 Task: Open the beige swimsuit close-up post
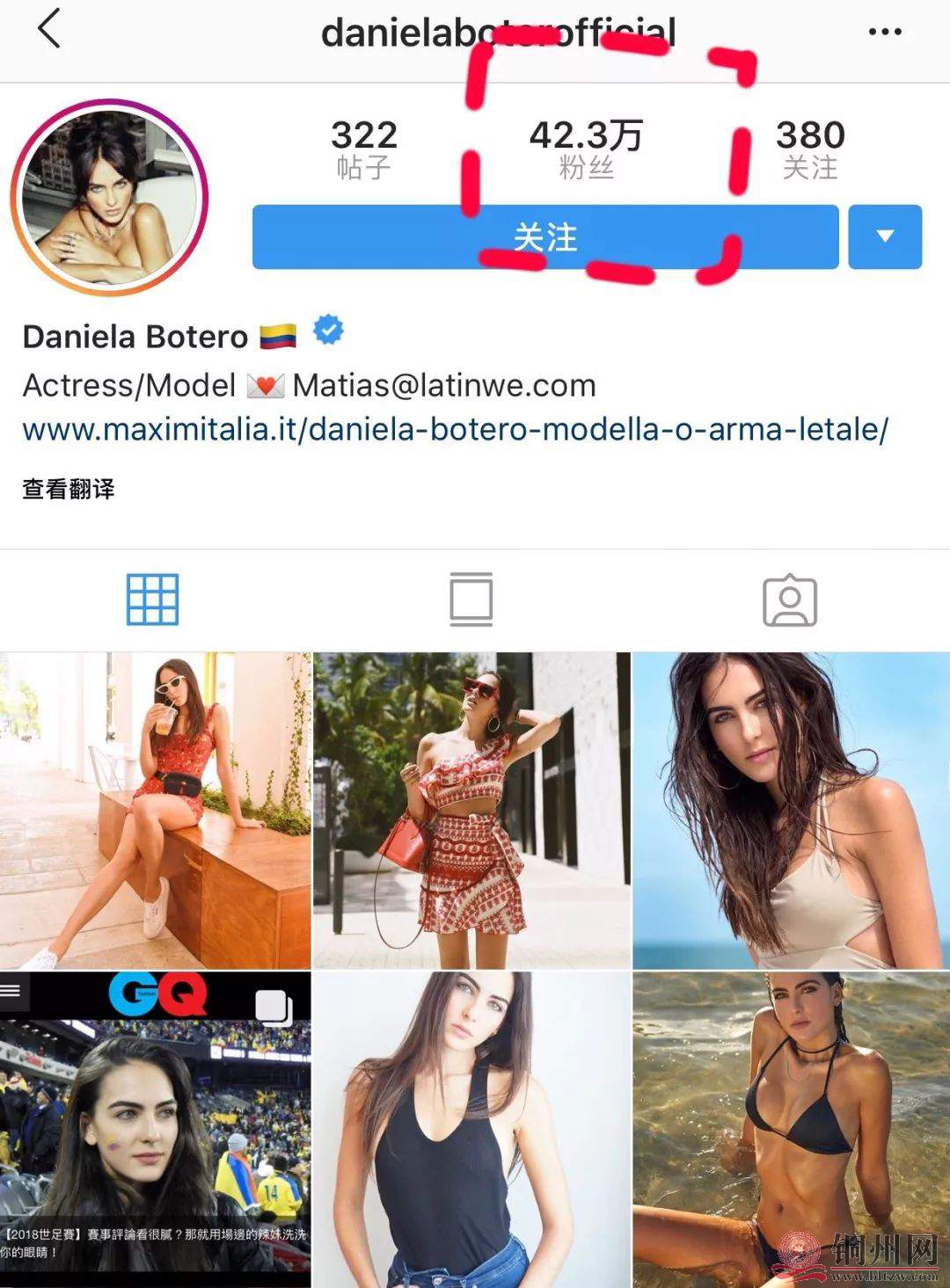click(x=791, y=810)
